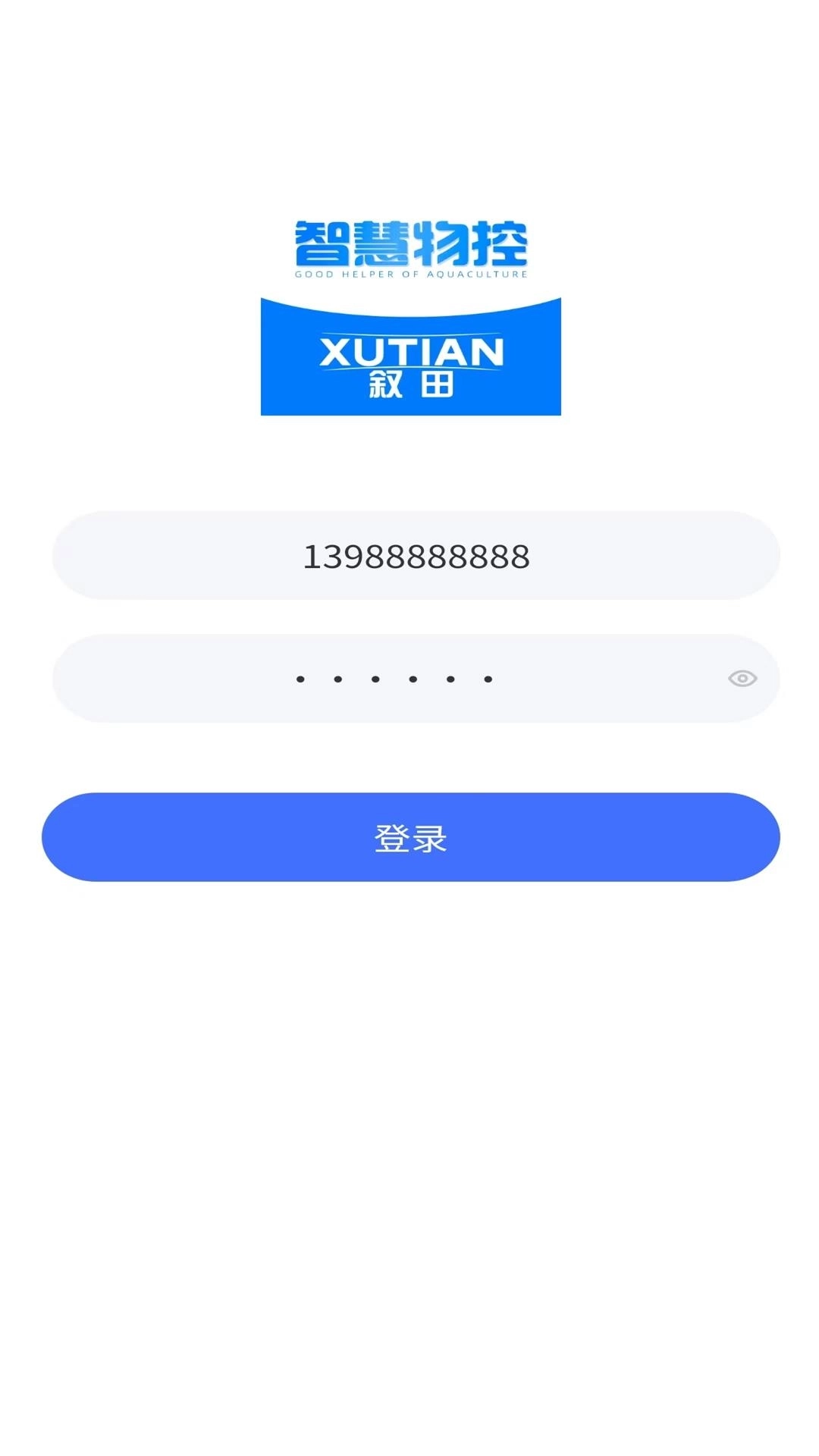Select the 智慧物控 header logo
The image size is (819, 1456).
click(409, 243)
